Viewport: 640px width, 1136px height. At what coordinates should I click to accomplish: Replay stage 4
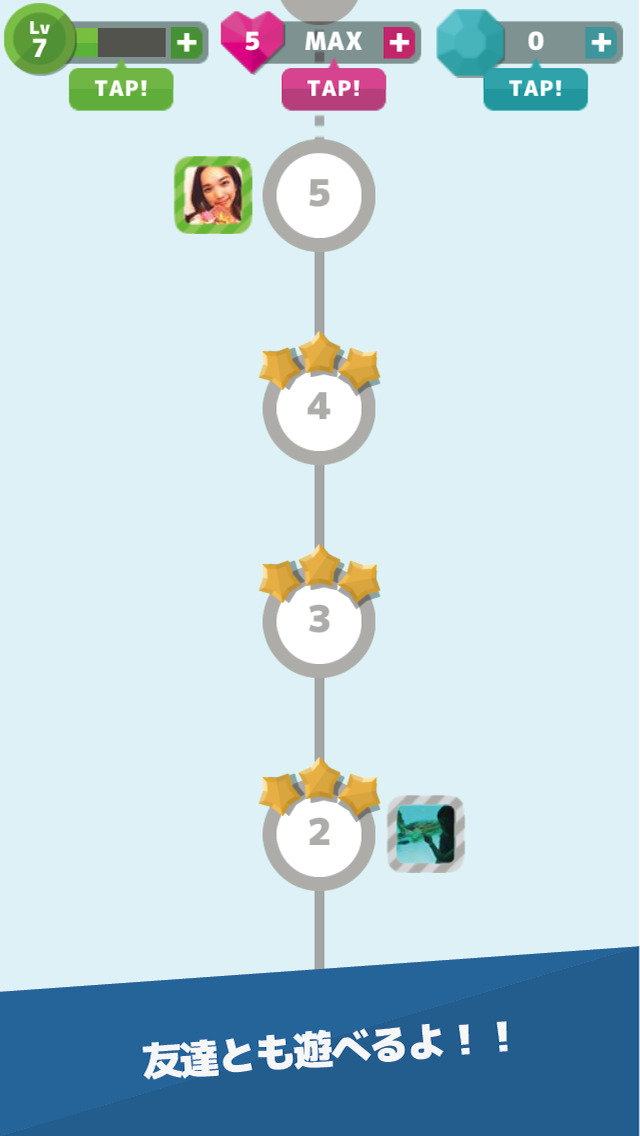tap(319, 408)
